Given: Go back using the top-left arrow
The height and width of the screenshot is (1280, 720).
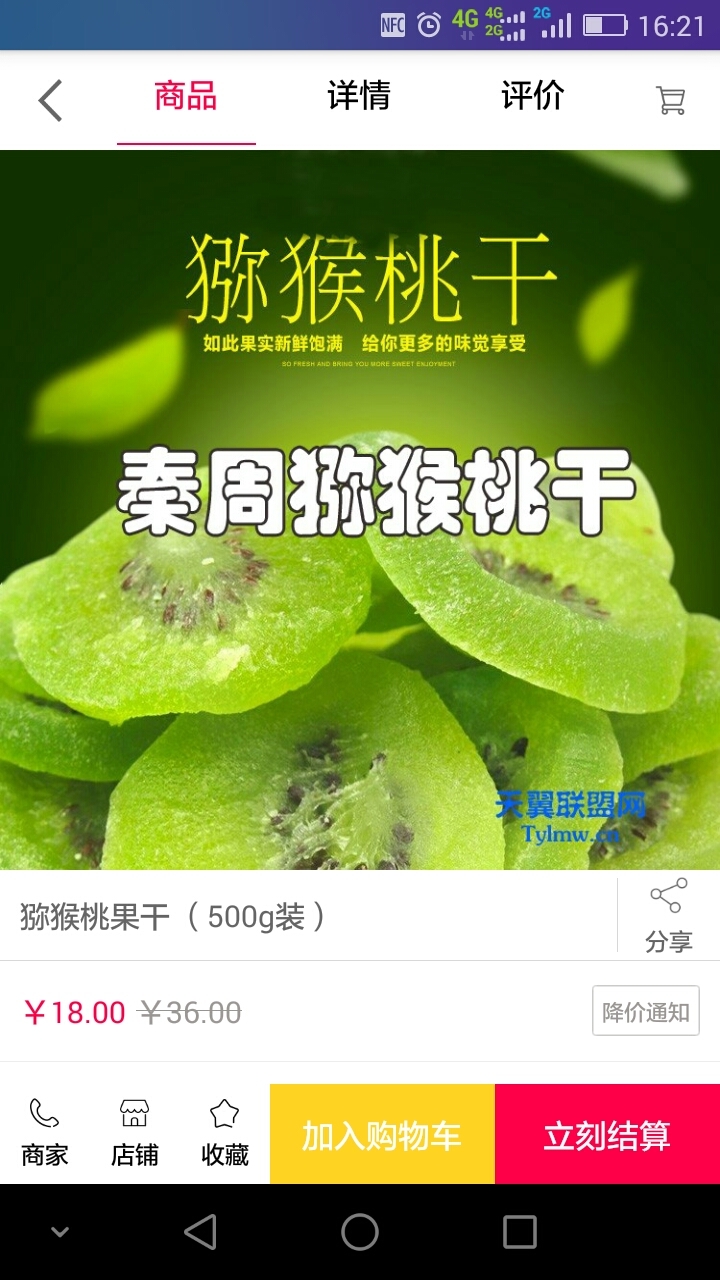Looking at the screenshot, I should point(50,100).
